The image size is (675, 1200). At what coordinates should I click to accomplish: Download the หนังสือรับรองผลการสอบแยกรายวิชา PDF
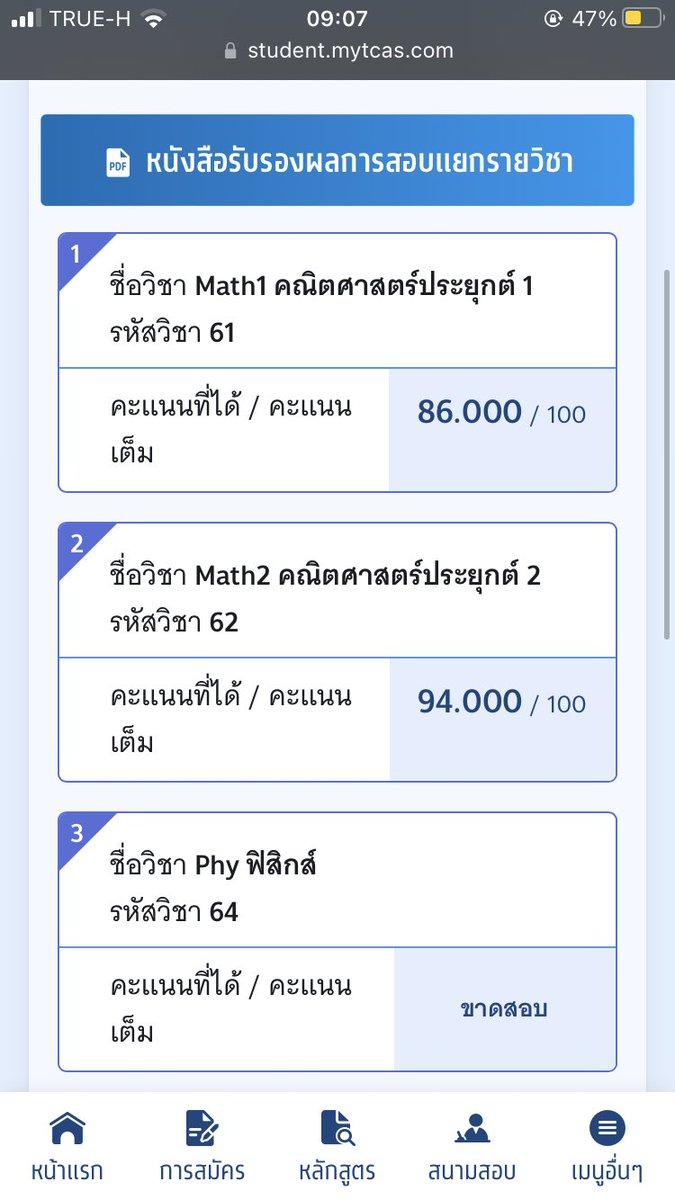pyautogui.click(x=337, y=161)
